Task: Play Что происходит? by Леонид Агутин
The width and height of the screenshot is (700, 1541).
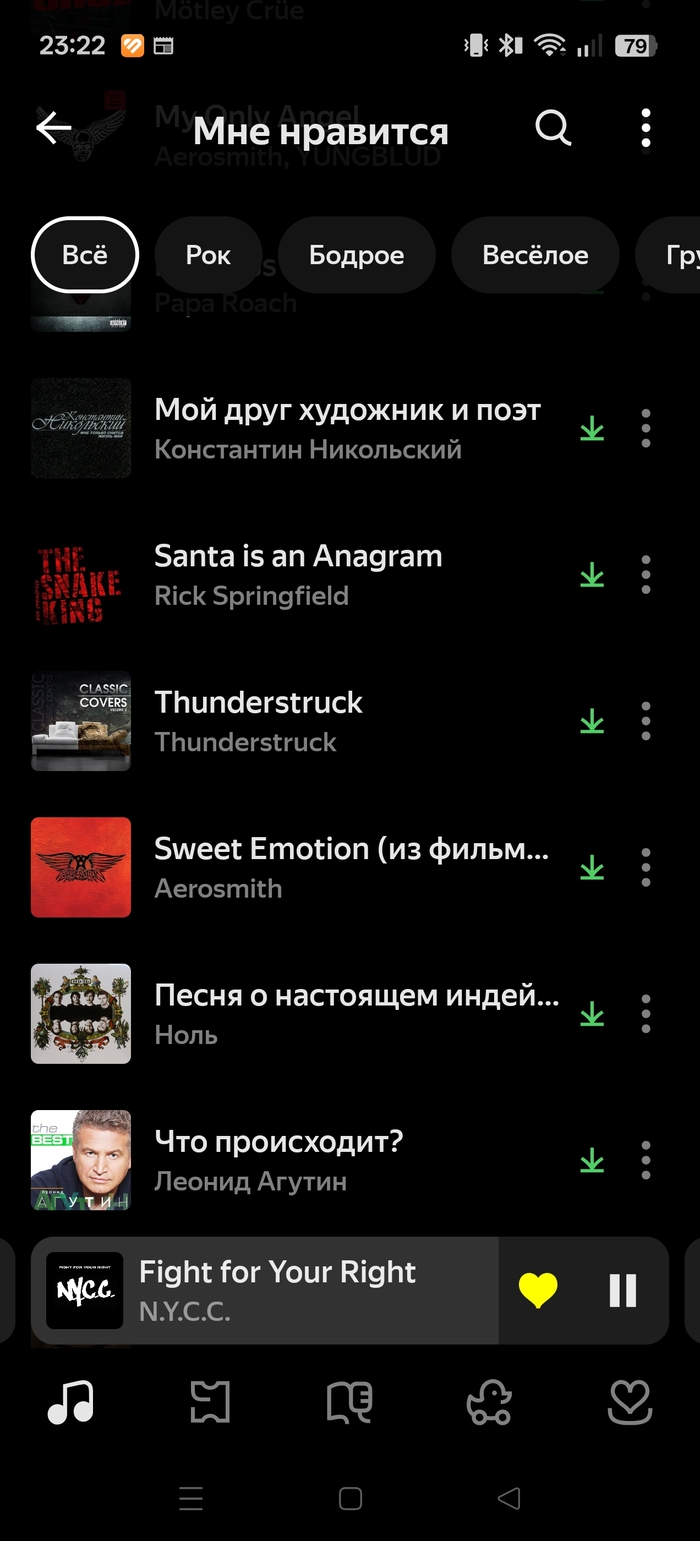Action: [300, 1160]
